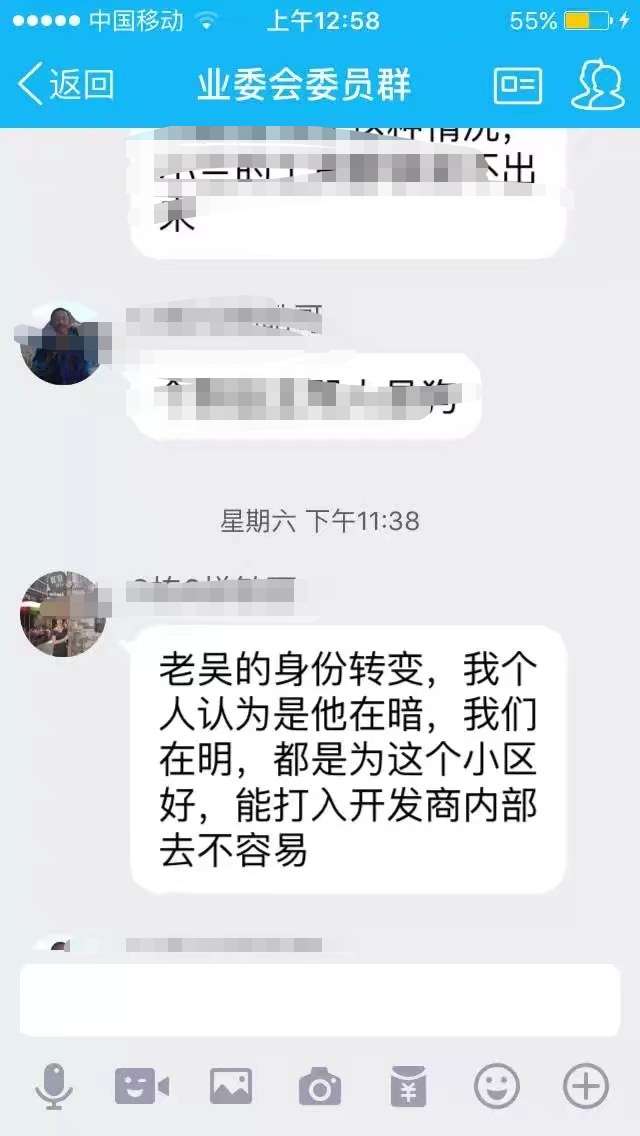View avatar of sender mentioning 老吴
The image size is (640, 1136).
tap(63, 614)
